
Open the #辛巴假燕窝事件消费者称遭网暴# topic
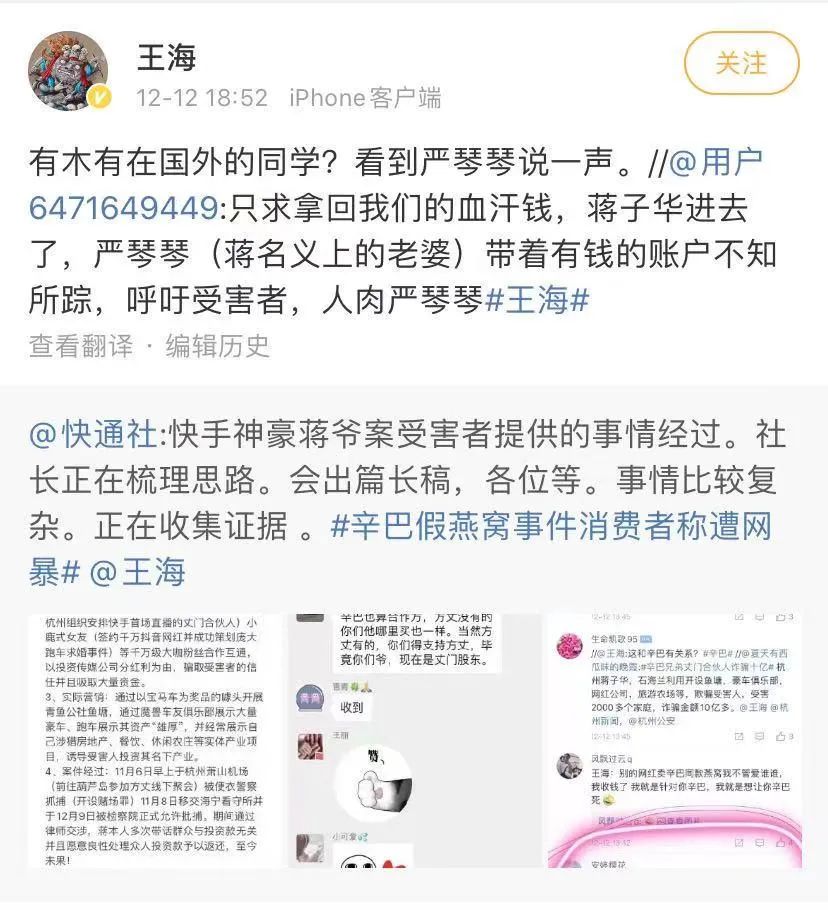[550, 524]
